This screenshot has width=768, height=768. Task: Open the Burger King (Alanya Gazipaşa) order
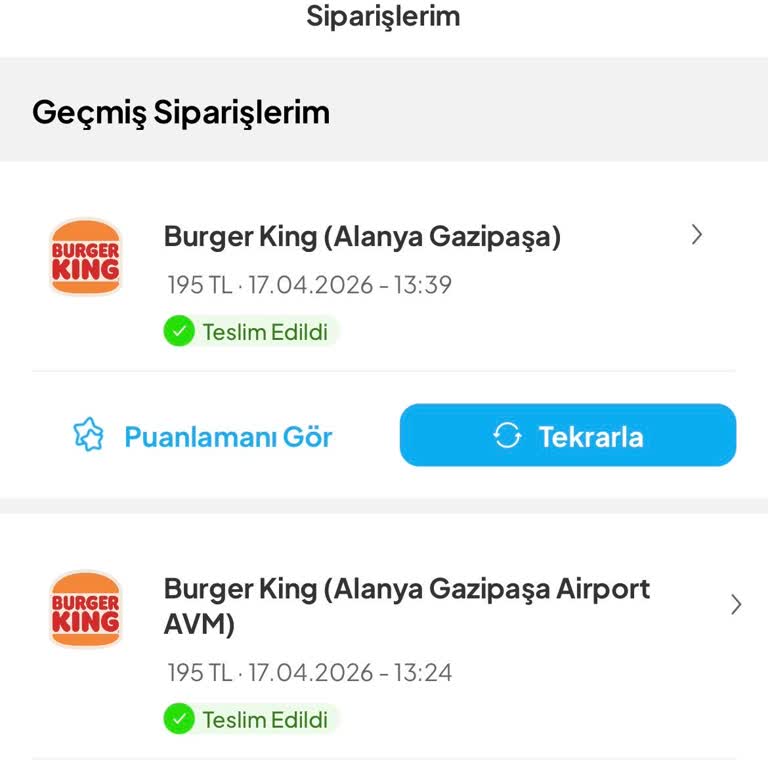coord(362,238)
